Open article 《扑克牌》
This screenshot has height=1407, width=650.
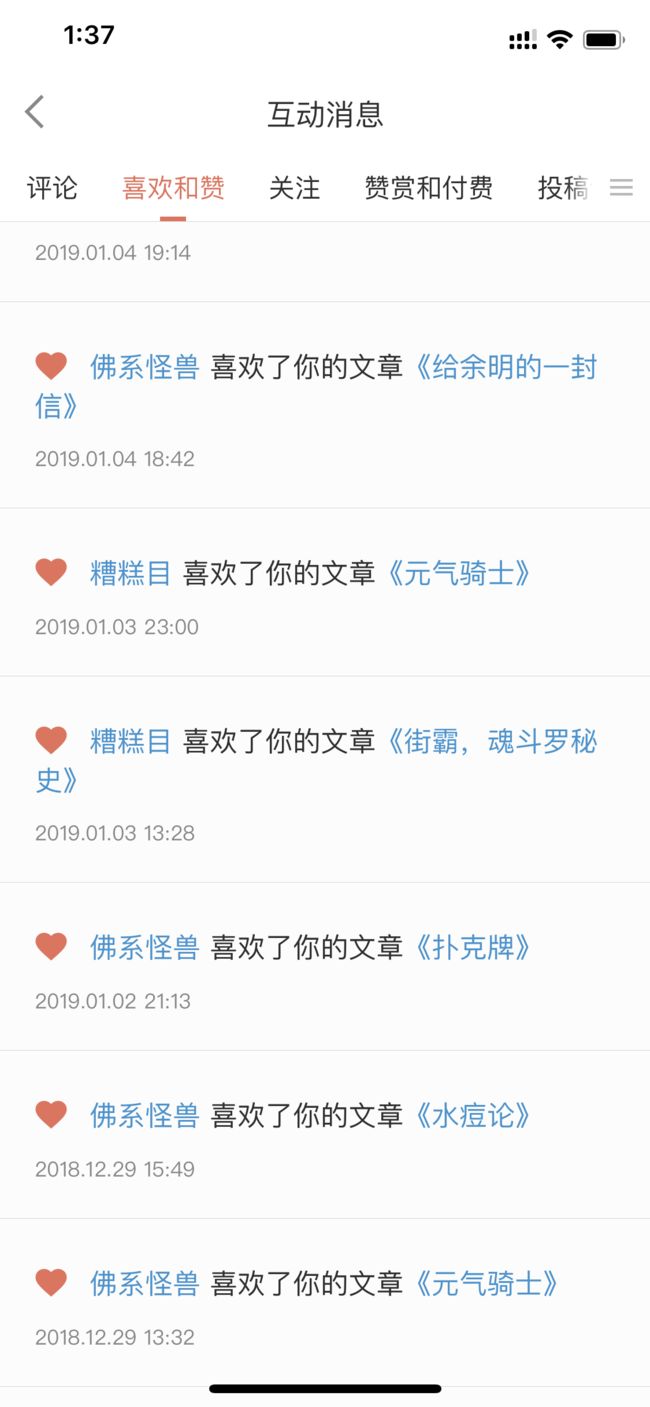coord(471,947)
